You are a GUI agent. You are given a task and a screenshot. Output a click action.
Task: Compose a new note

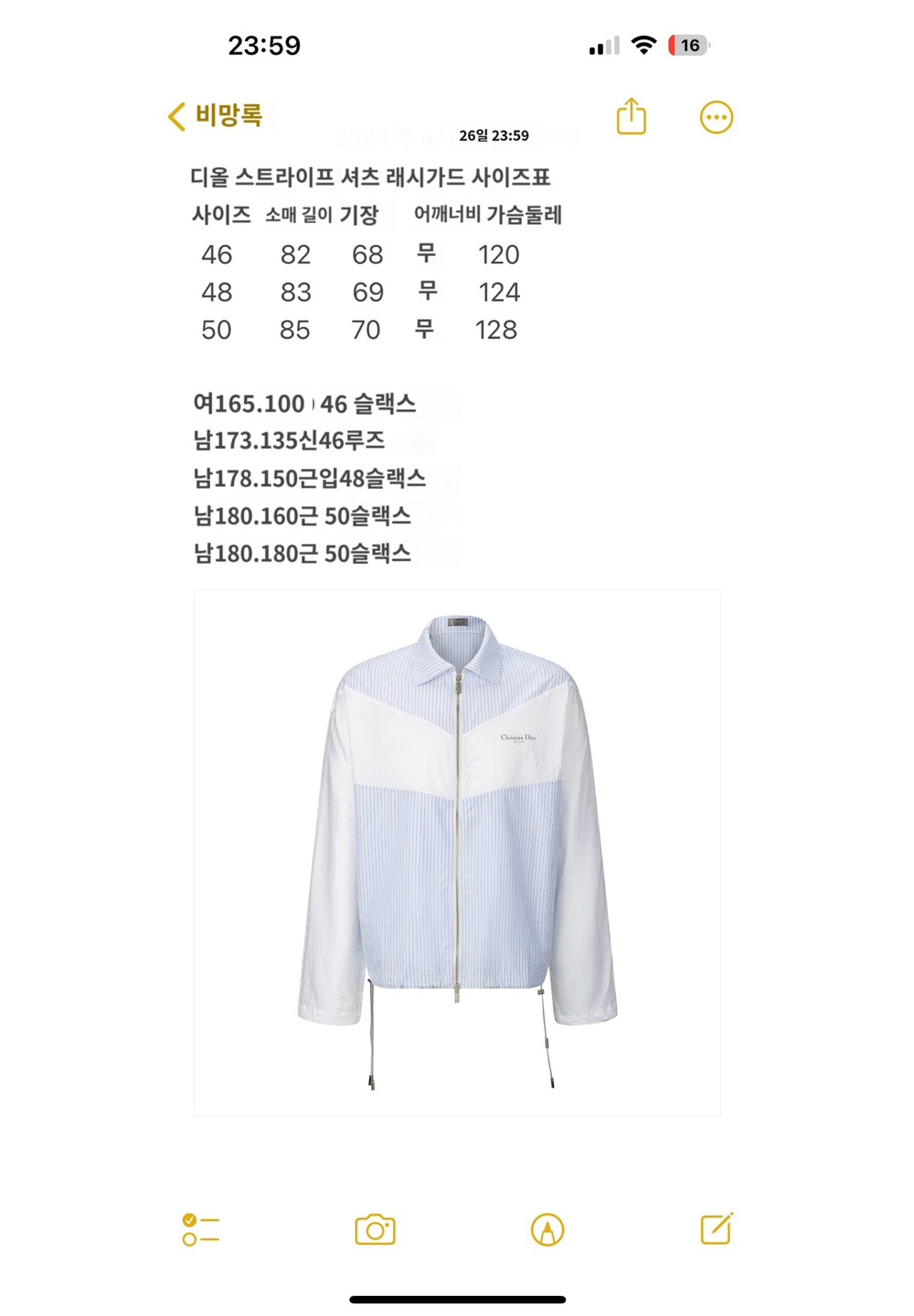716,1229
